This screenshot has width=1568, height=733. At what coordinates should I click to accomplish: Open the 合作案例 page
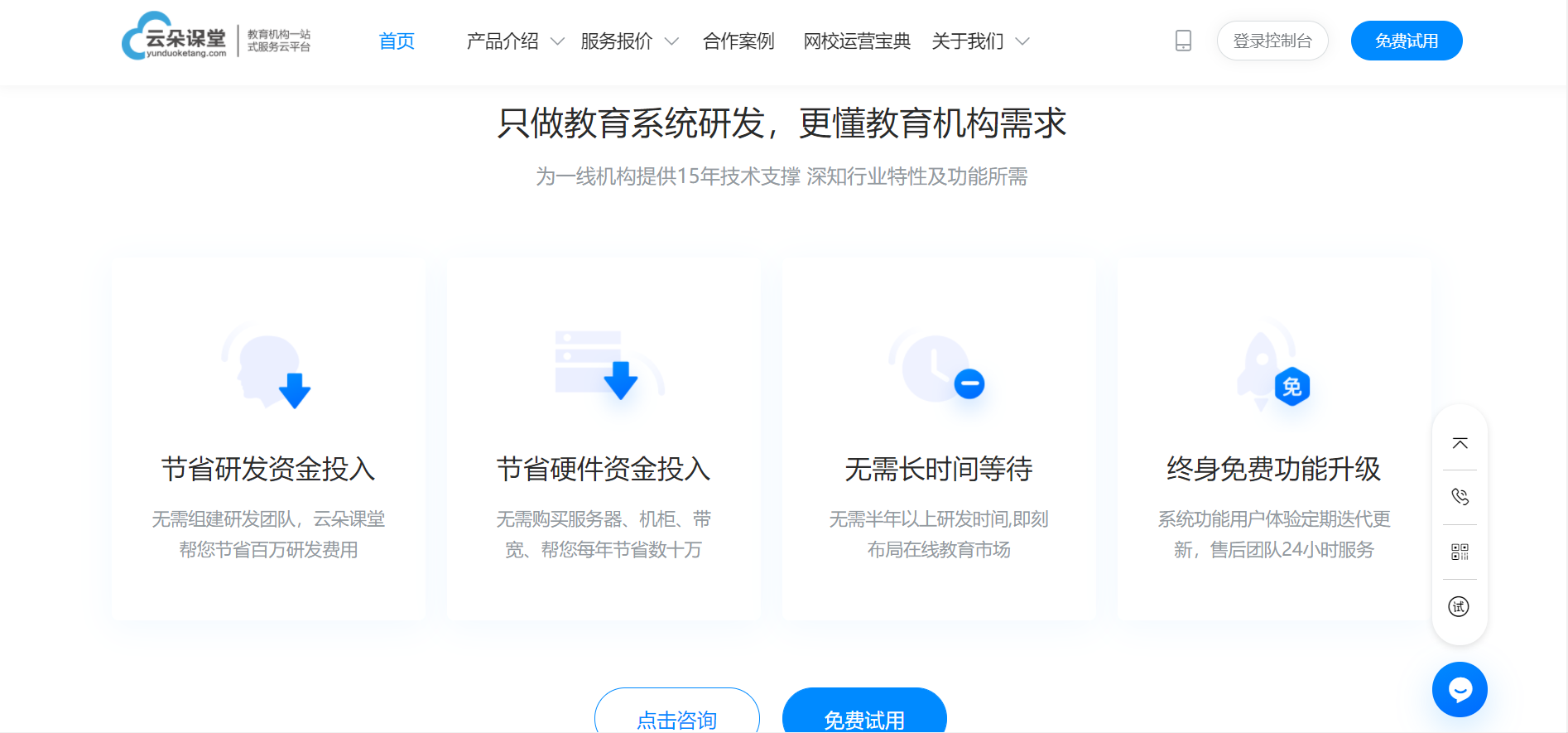coord(738,41)
